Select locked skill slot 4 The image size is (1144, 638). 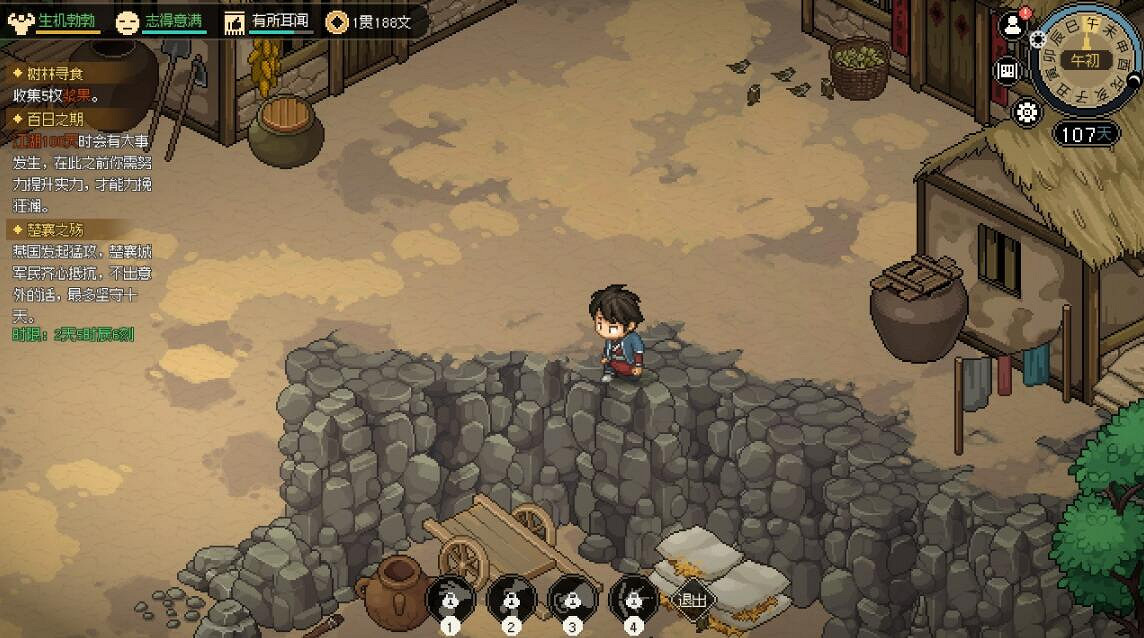[x=633, y=598]
